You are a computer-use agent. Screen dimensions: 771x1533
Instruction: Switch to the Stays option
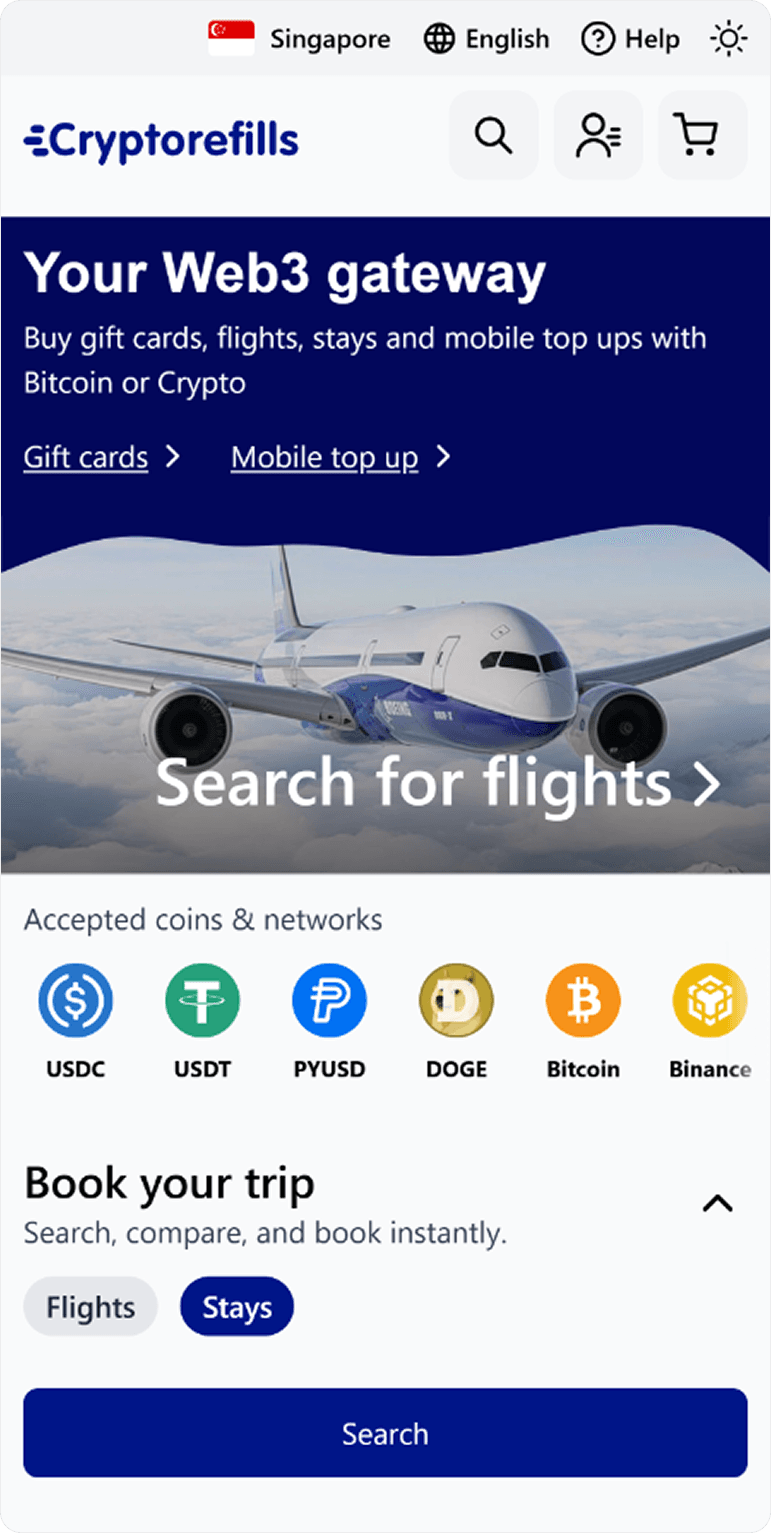(x=236, y=1306)
